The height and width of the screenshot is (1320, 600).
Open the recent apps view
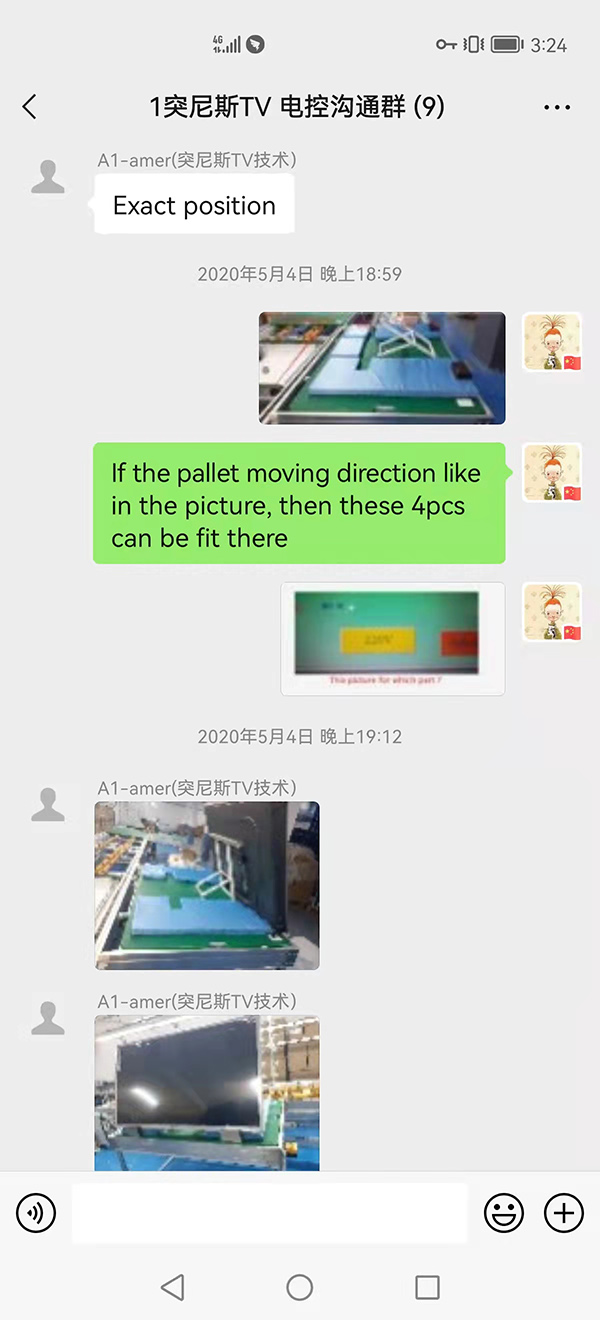pyautogui.click(x=427, y=1287)
